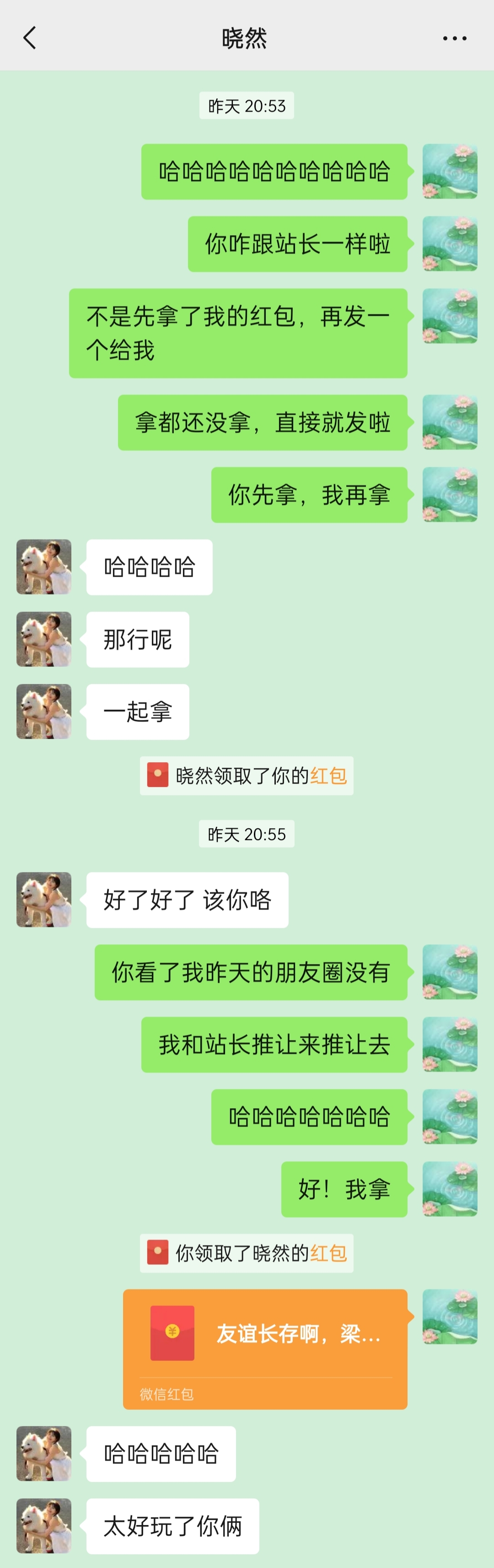
Task: Tap 红包 link in 晓然领取了你的红包 notice
Action: [x=328, y=776]
